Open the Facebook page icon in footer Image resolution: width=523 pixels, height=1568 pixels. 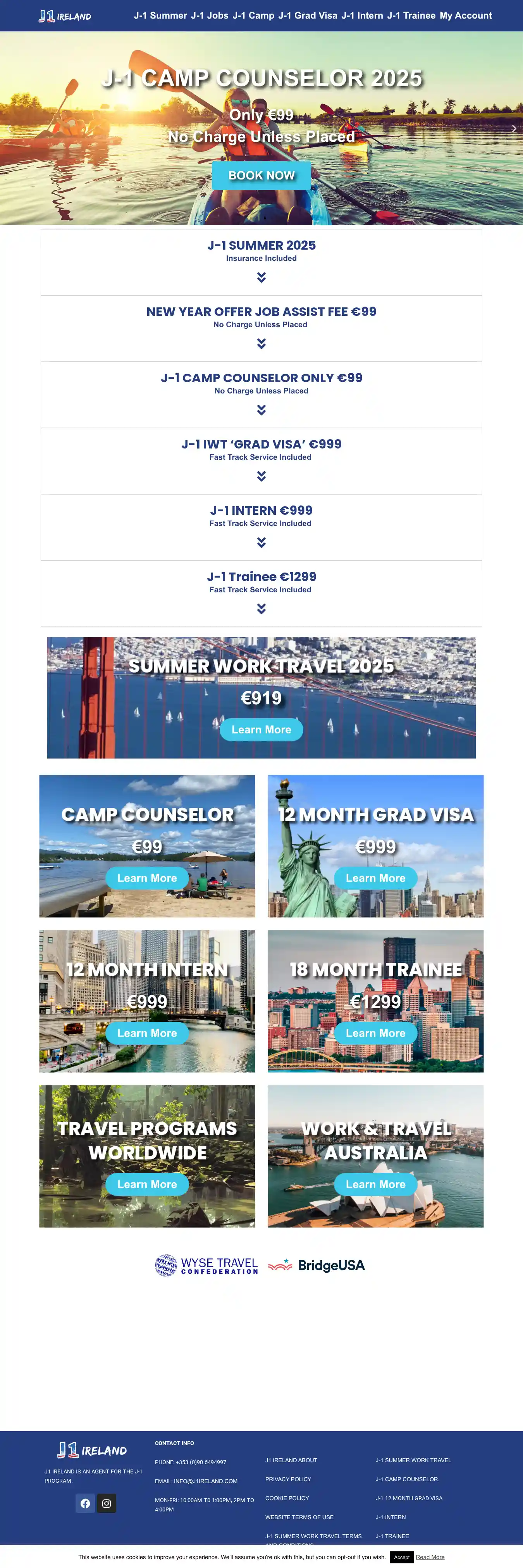click(x=85, y=1504)
